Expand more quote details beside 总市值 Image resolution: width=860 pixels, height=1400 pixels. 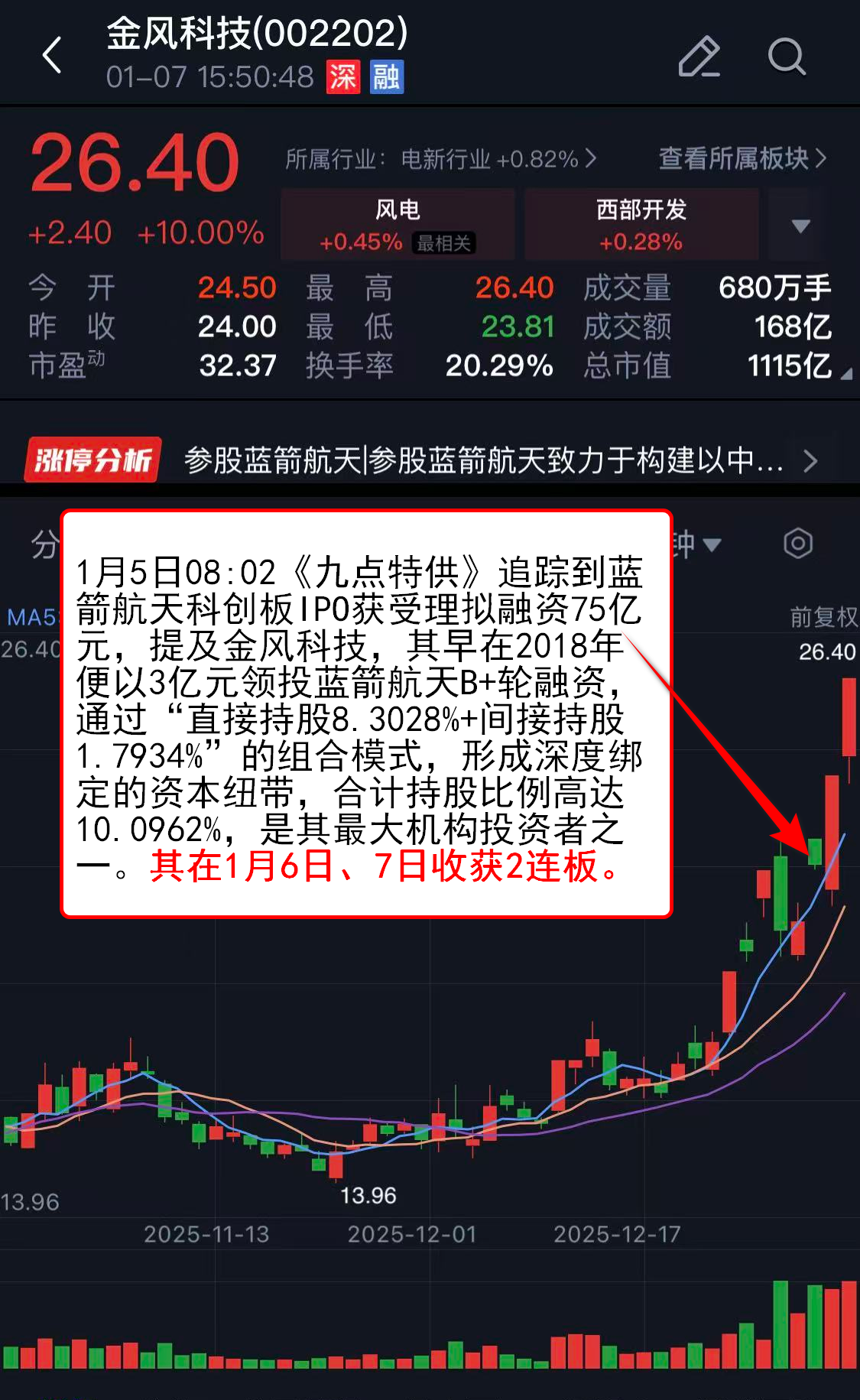[x=845, y=374]
